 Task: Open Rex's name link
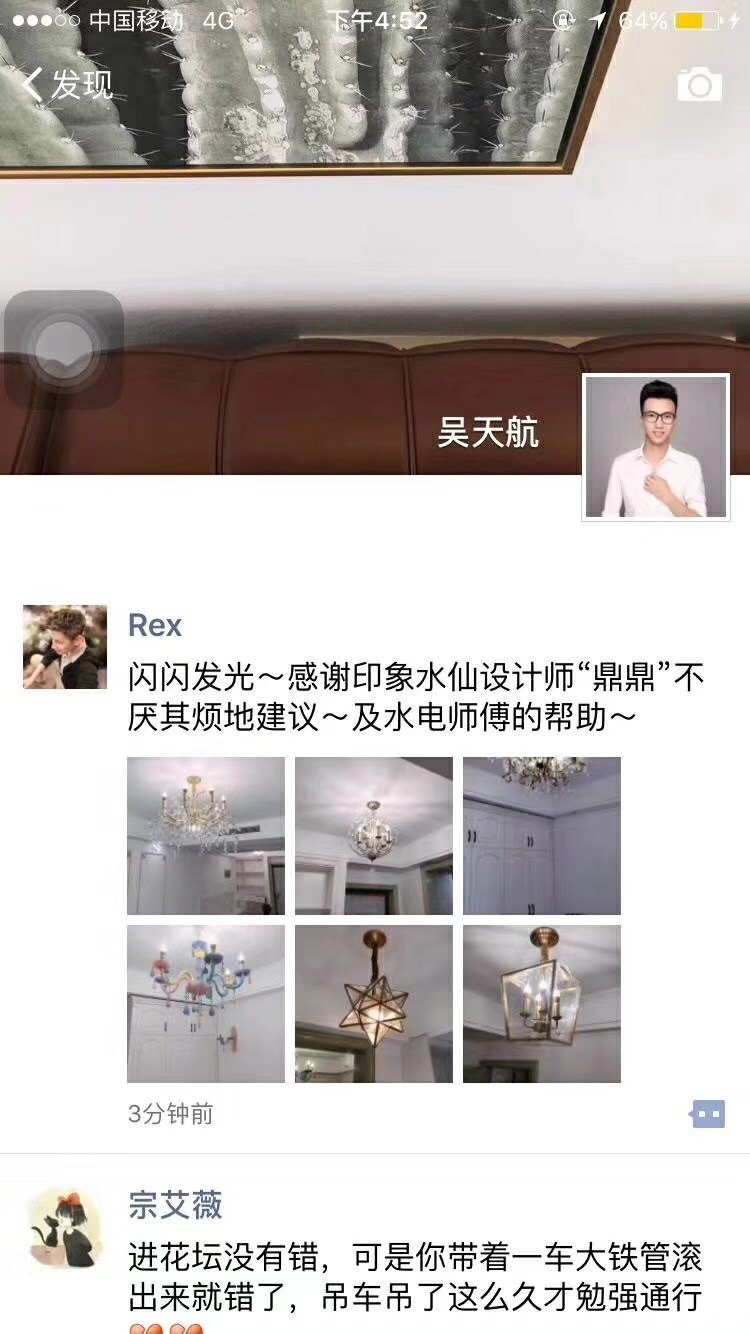155,626
